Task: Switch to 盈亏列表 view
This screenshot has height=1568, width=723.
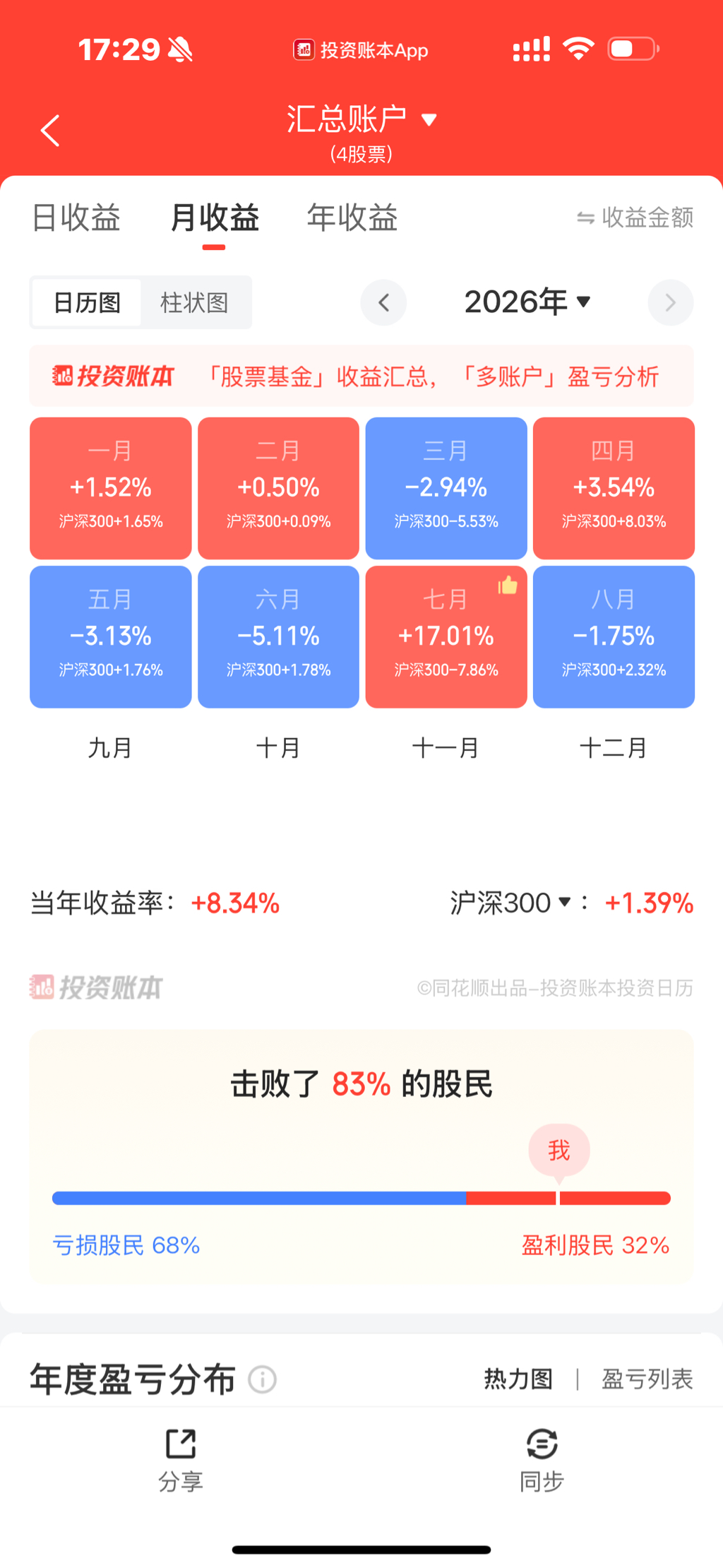Action: point(647,1379)
